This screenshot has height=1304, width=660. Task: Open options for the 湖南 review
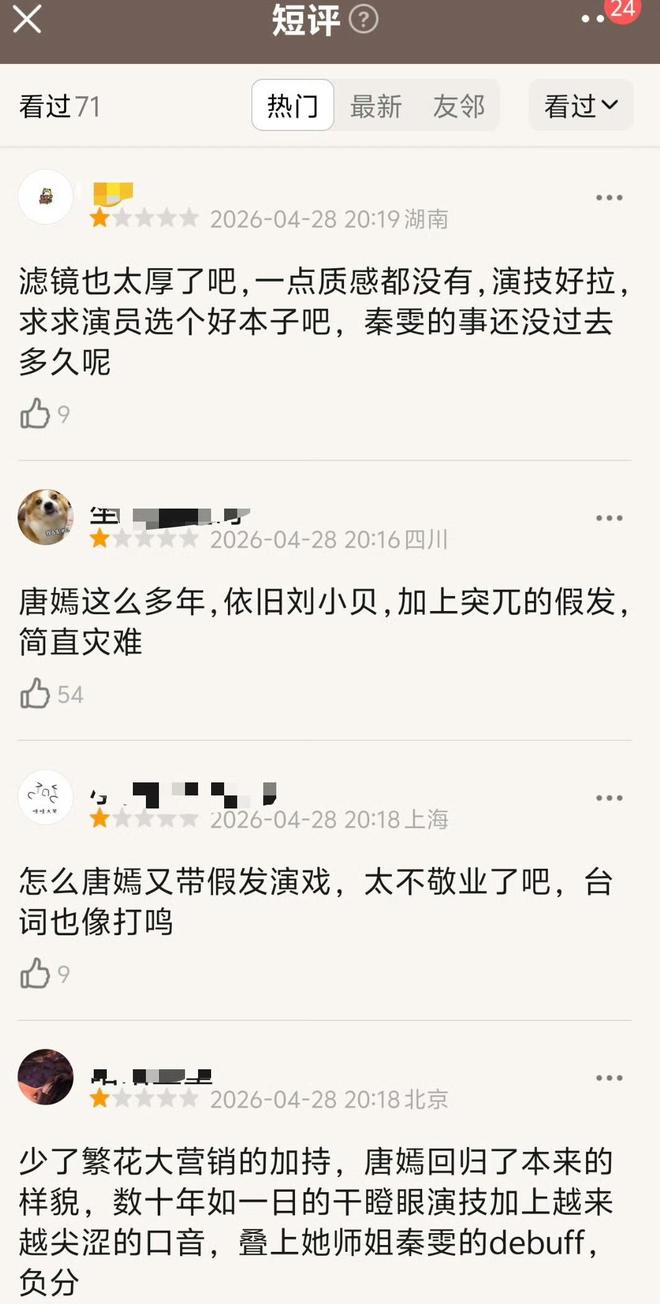pyautogui.click(x=609, y=198)
